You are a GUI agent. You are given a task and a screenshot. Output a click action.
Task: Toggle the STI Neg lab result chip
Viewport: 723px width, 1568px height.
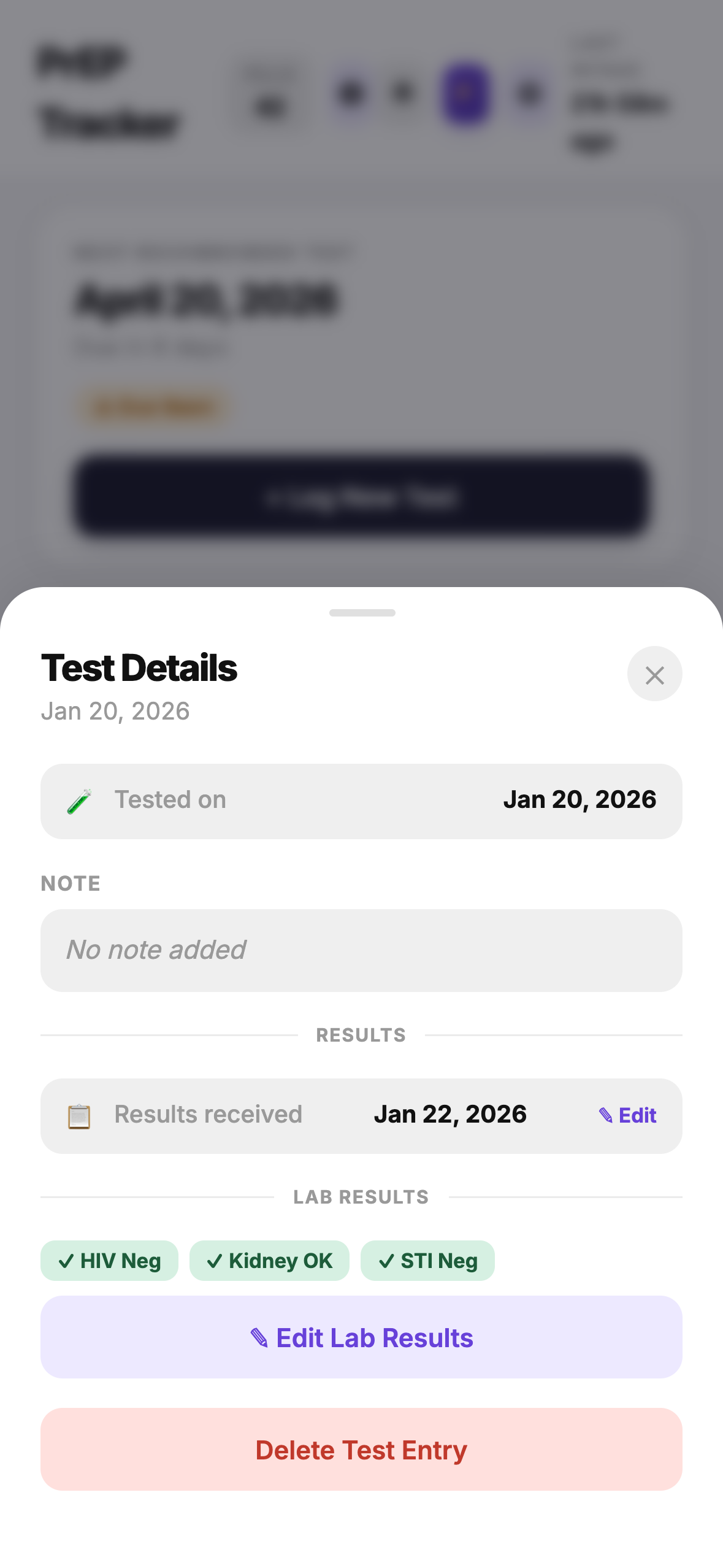(427, 1260)
